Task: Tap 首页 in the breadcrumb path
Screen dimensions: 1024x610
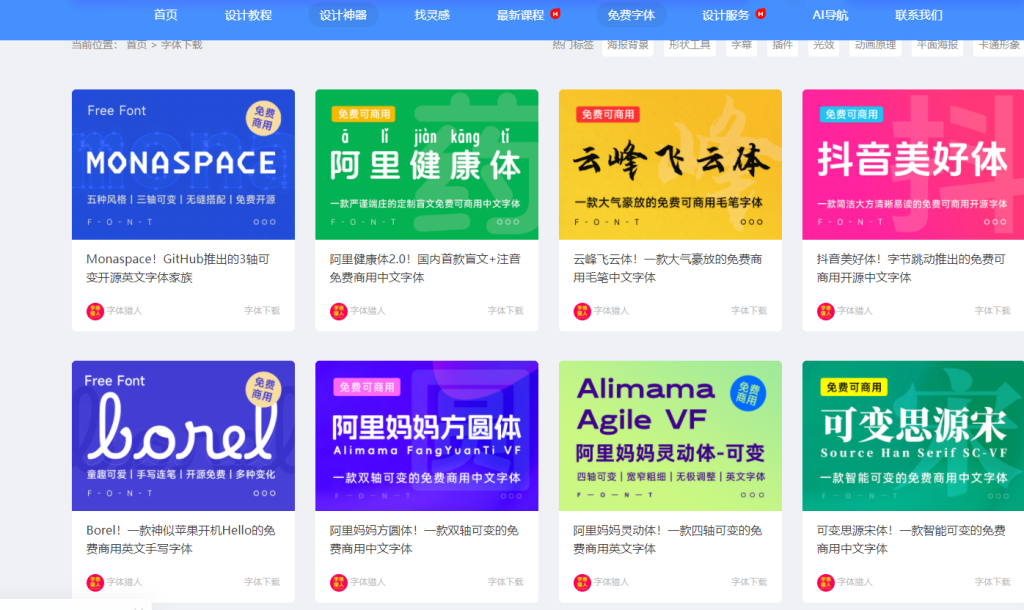Action: coord(136,45)
